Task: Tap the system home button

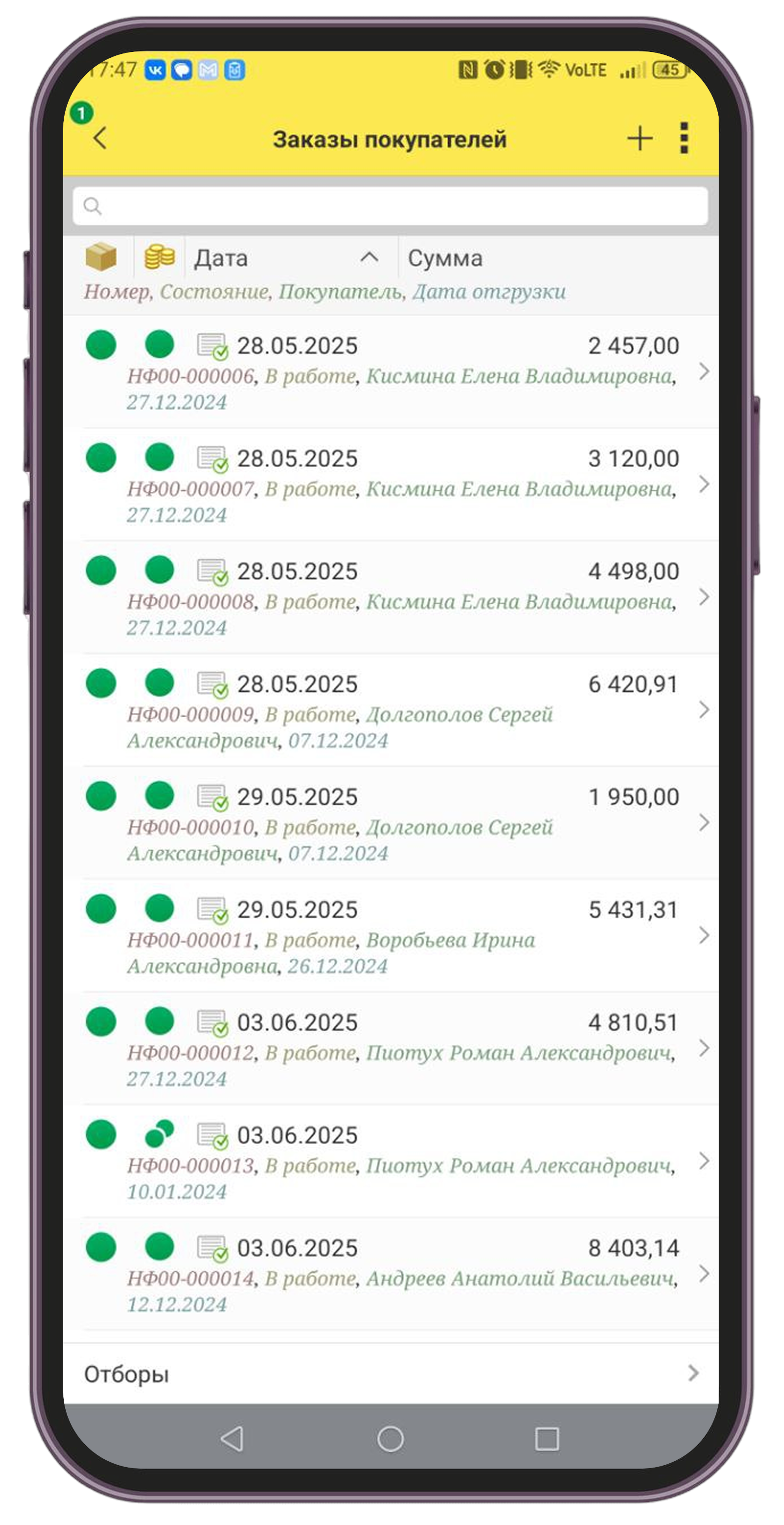Action: [x=391, y=1439]
